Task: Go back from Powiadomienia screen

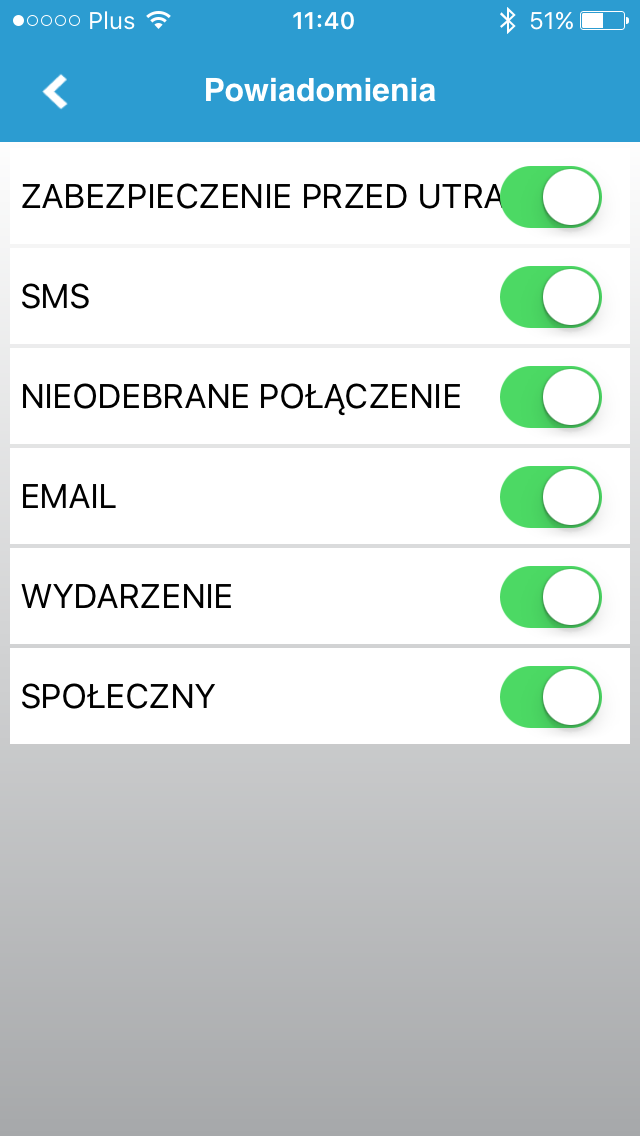Action: (x=55, y=91)
